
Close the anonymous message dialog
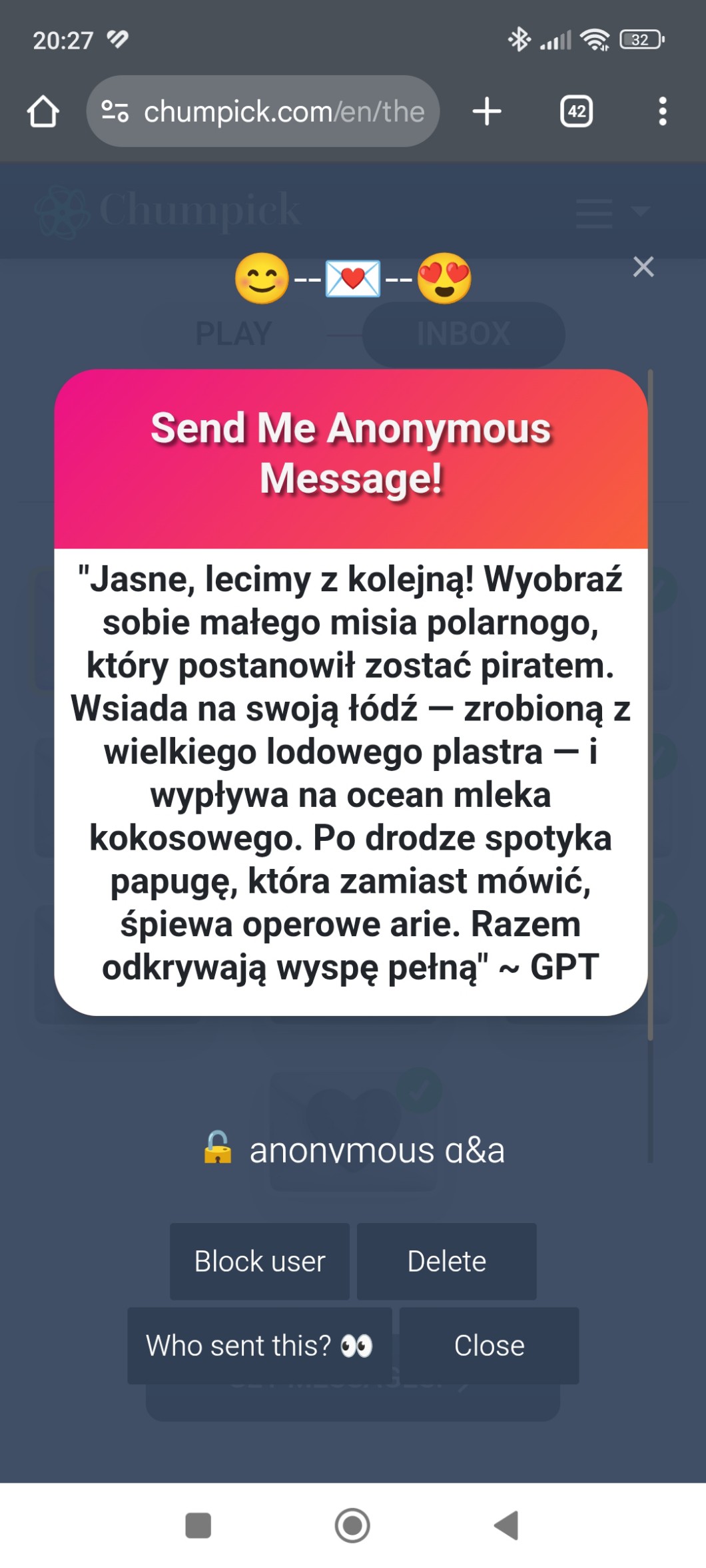tap(489, 1346)
